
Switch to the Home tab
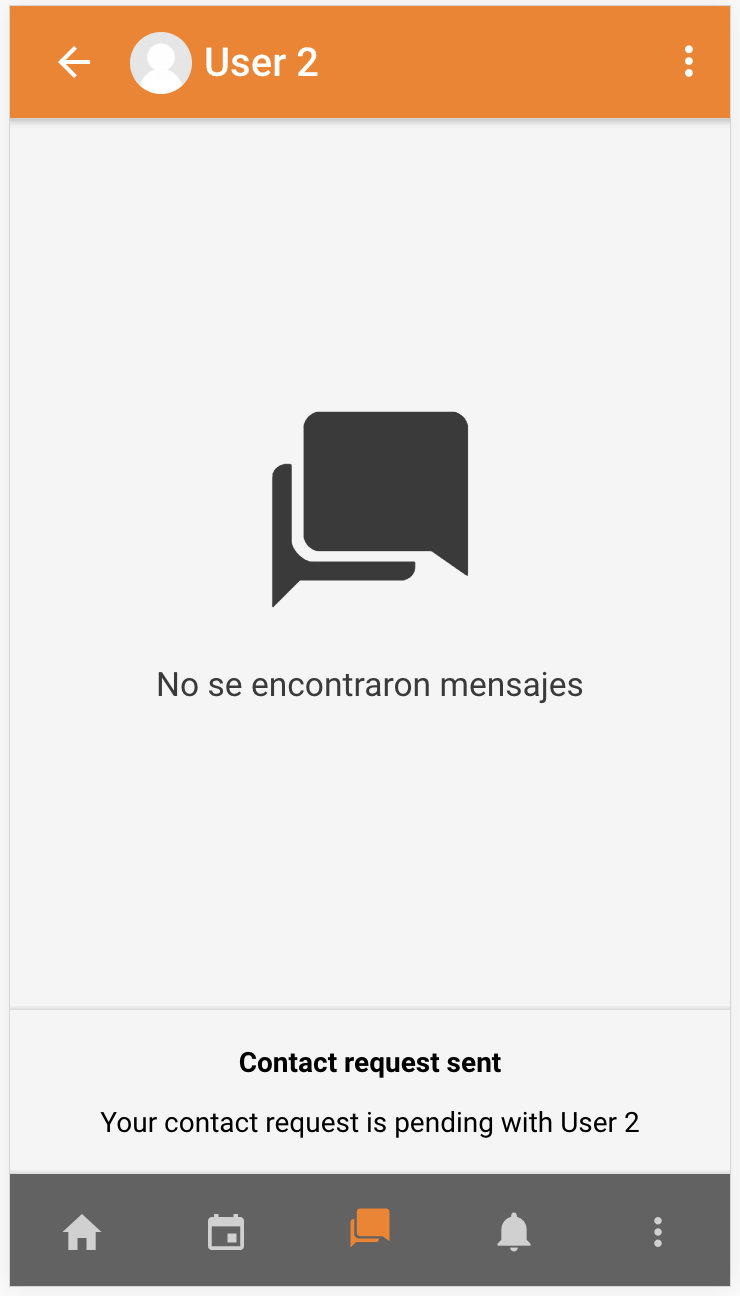click(x=82, y=1232)
